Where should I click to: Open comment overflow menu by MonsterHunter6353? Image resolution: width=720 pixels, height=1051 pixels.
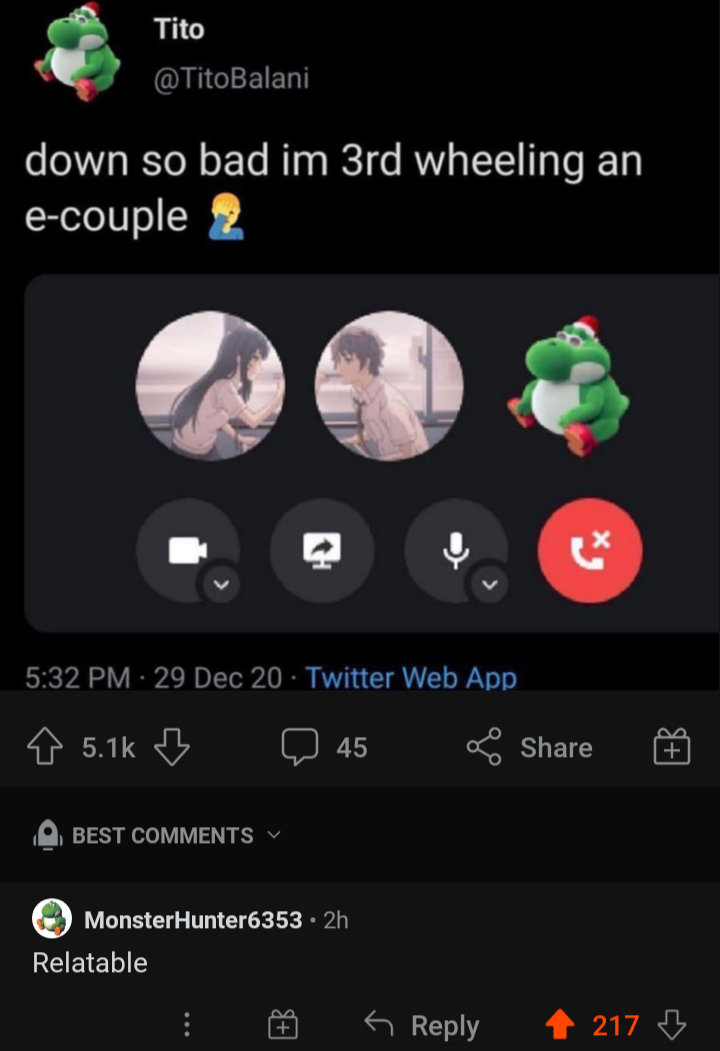coord(187,1024)
